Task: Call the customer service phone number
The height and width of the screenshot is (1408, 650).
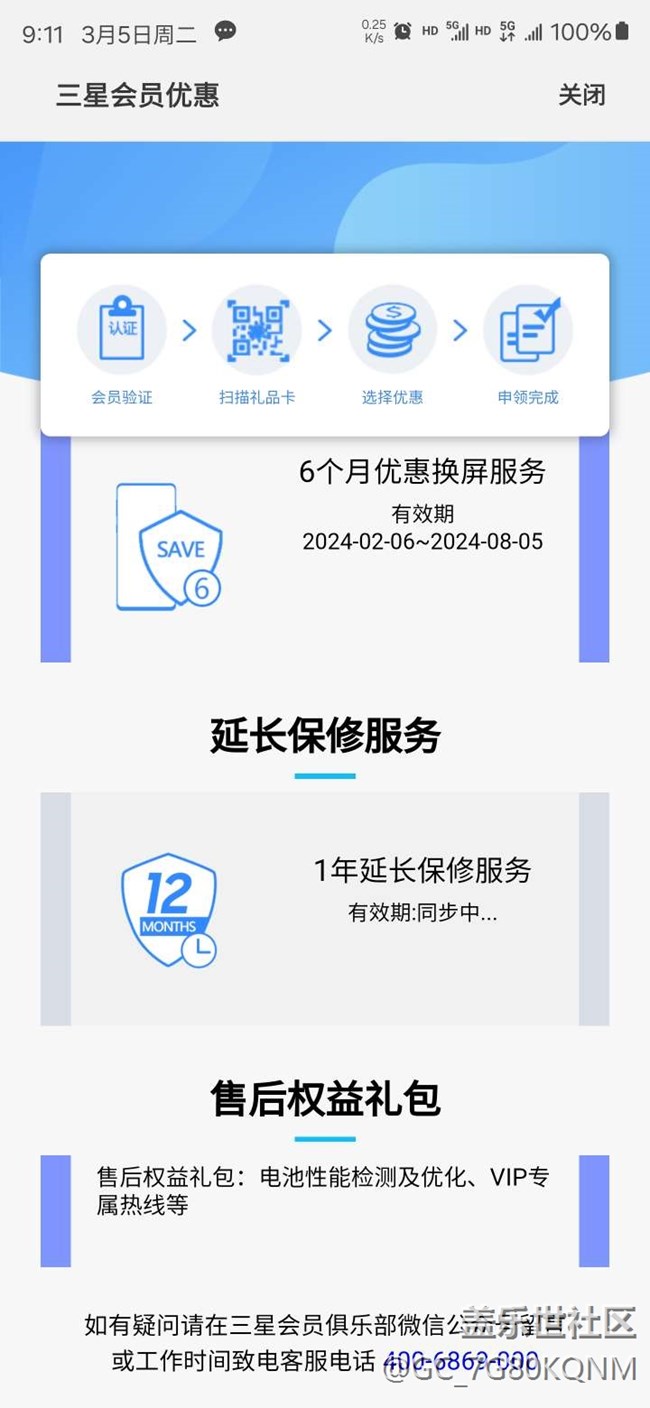Action: point(461,1361)
